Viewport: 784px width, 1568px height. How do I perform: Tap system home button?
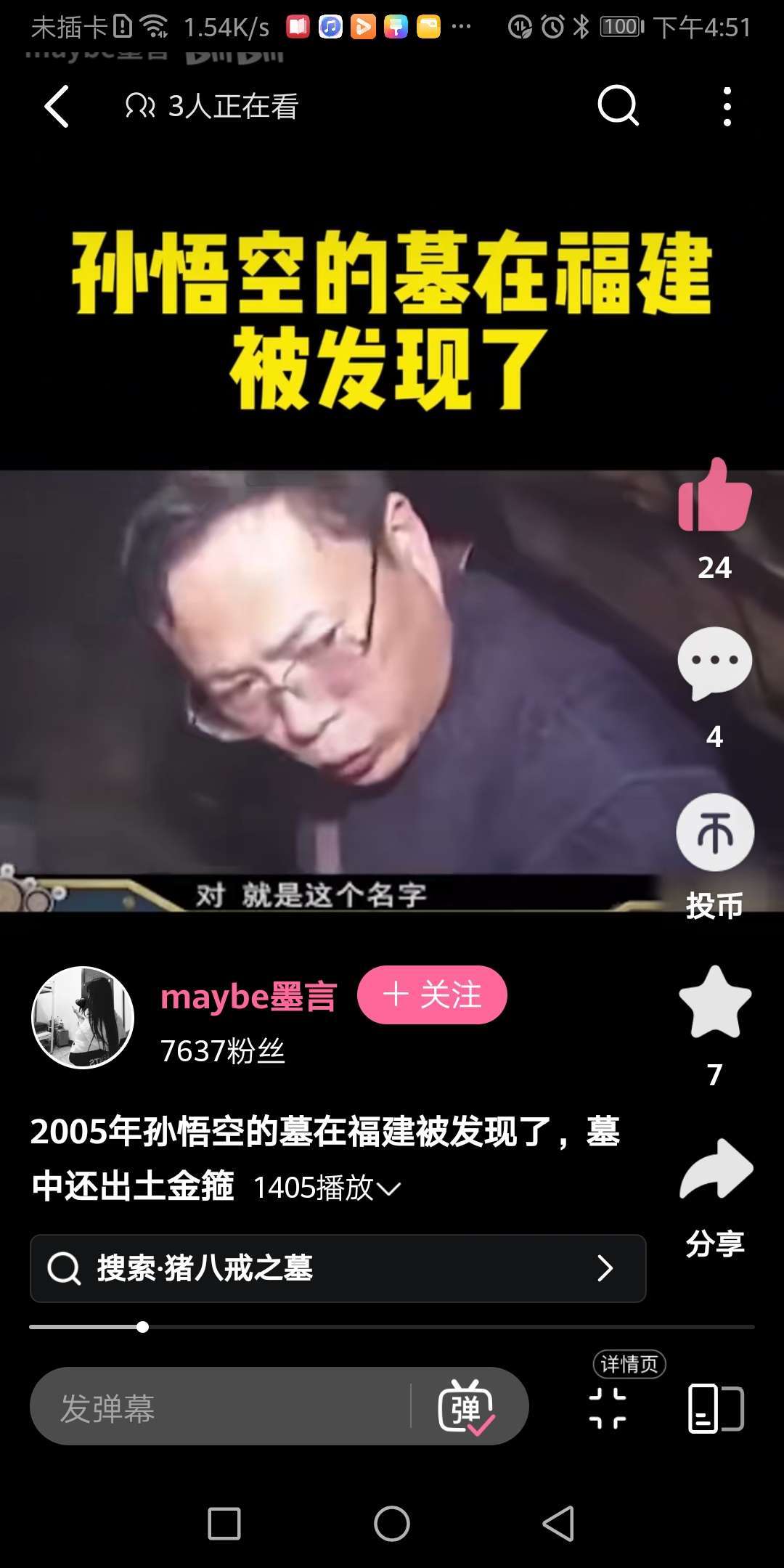(x=392, y=1523)
